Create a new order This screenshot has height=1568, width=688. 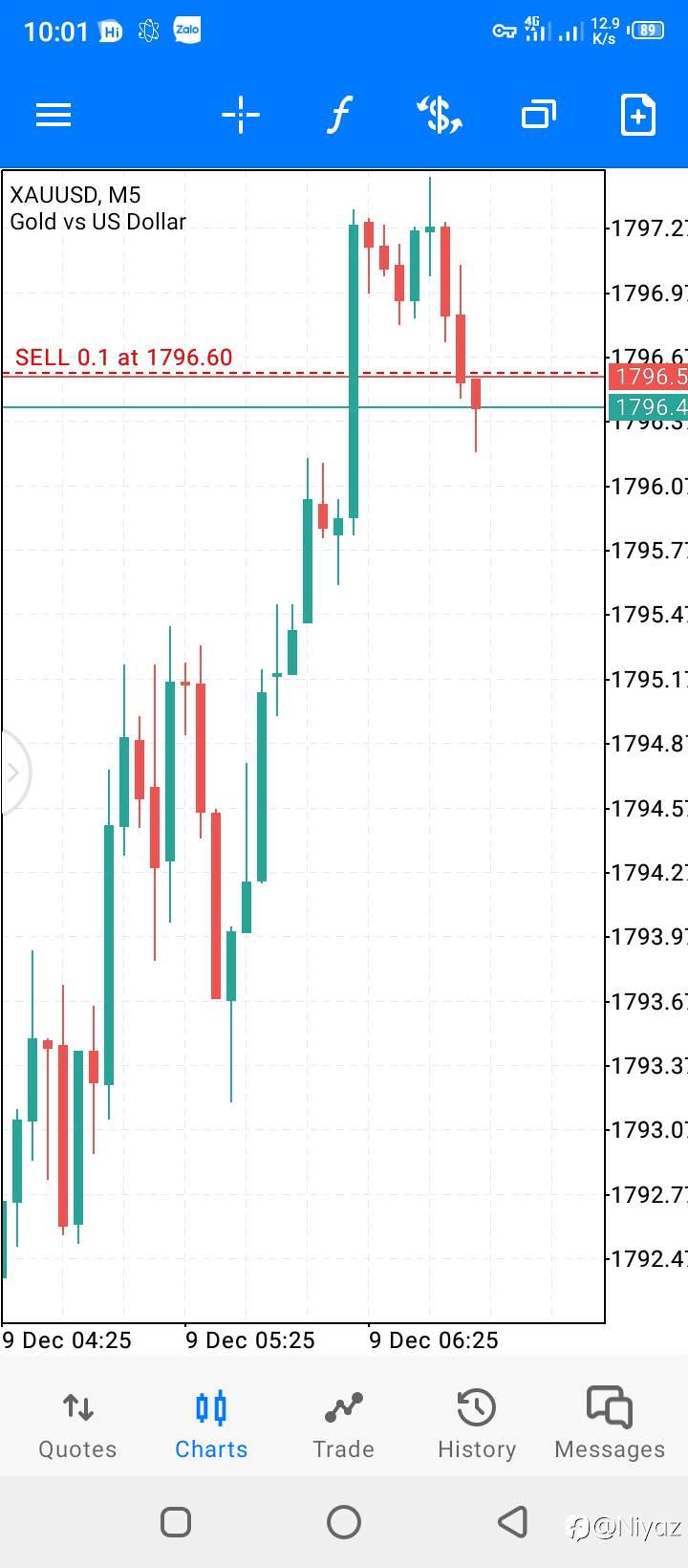[x=638, y=116]
